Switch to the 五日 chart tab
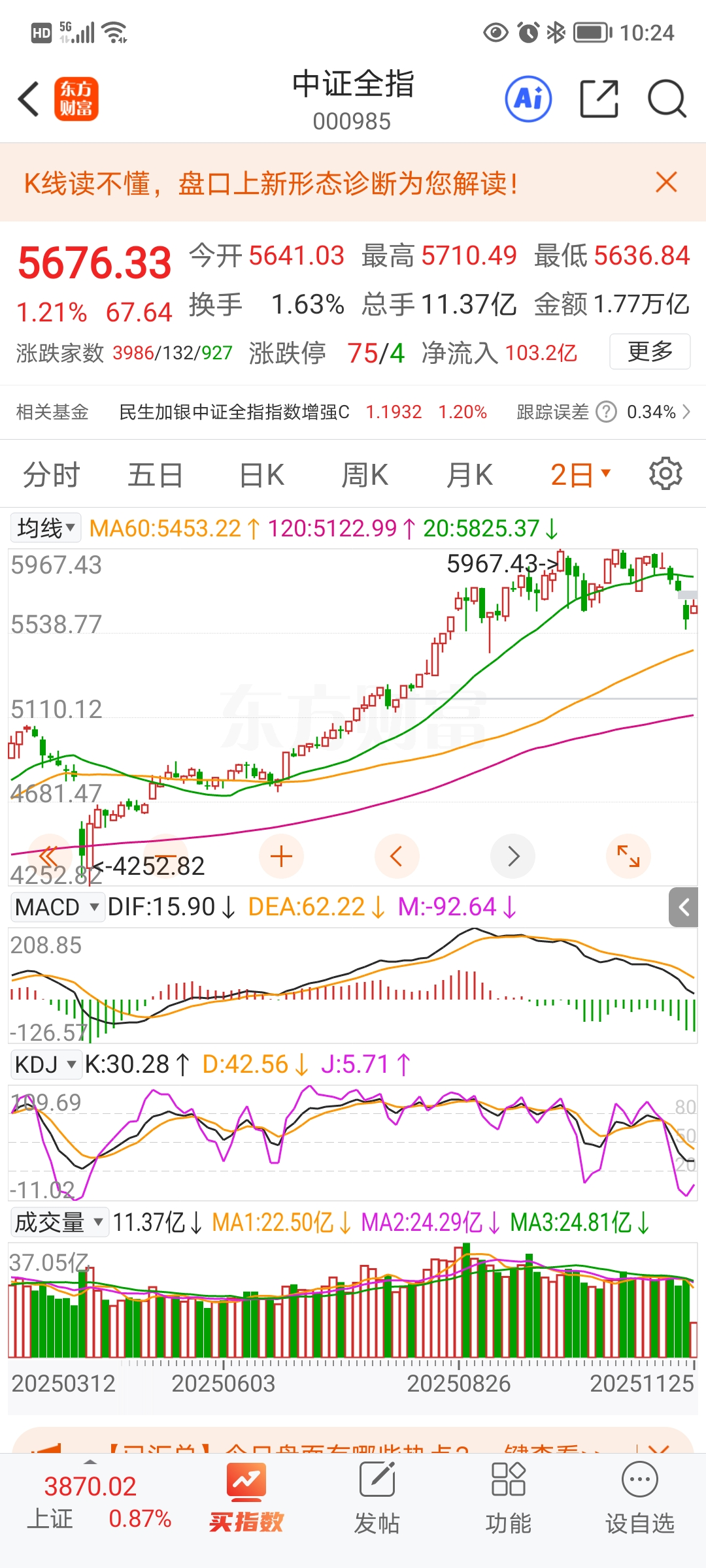The width and height of the screenshot is (706, 1568). [155, 475]
